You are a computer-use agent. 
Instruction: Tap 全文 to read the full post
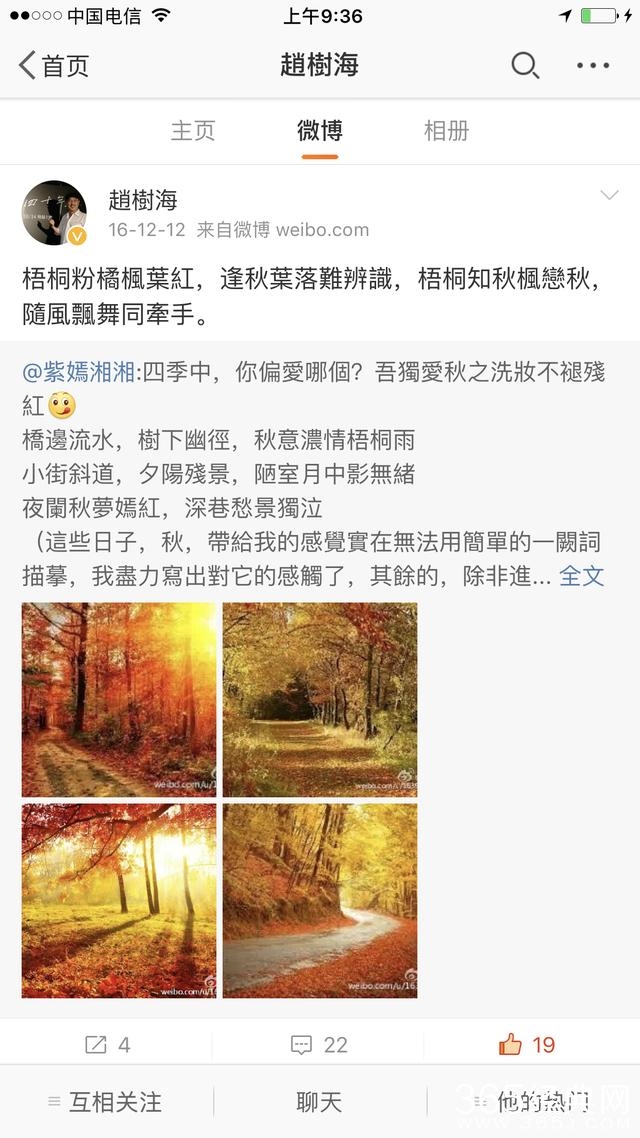[x=581, y=575]
